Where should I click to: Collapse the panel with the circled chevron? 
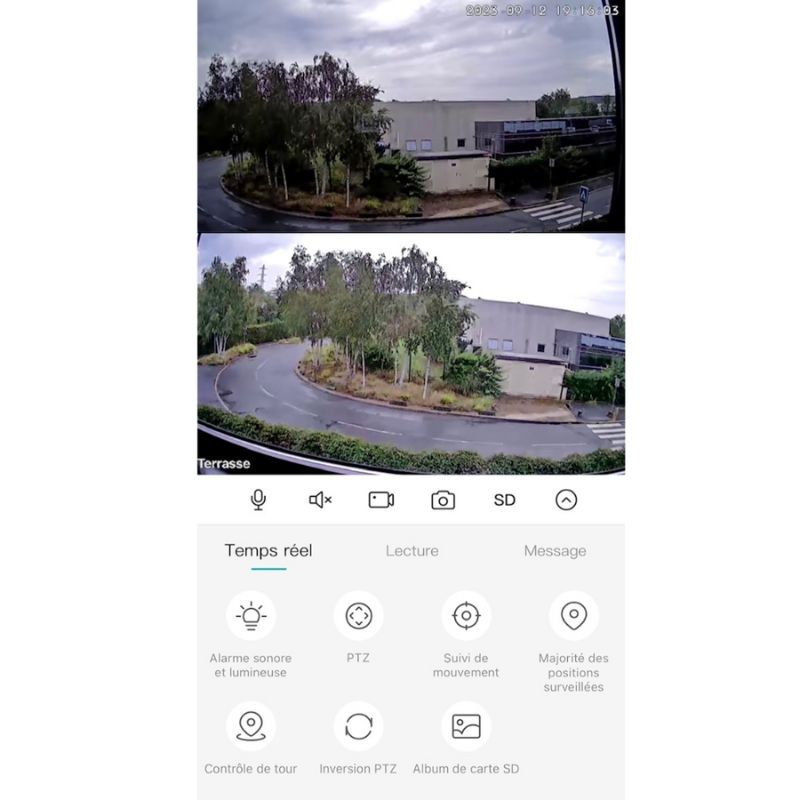point(566,500)
